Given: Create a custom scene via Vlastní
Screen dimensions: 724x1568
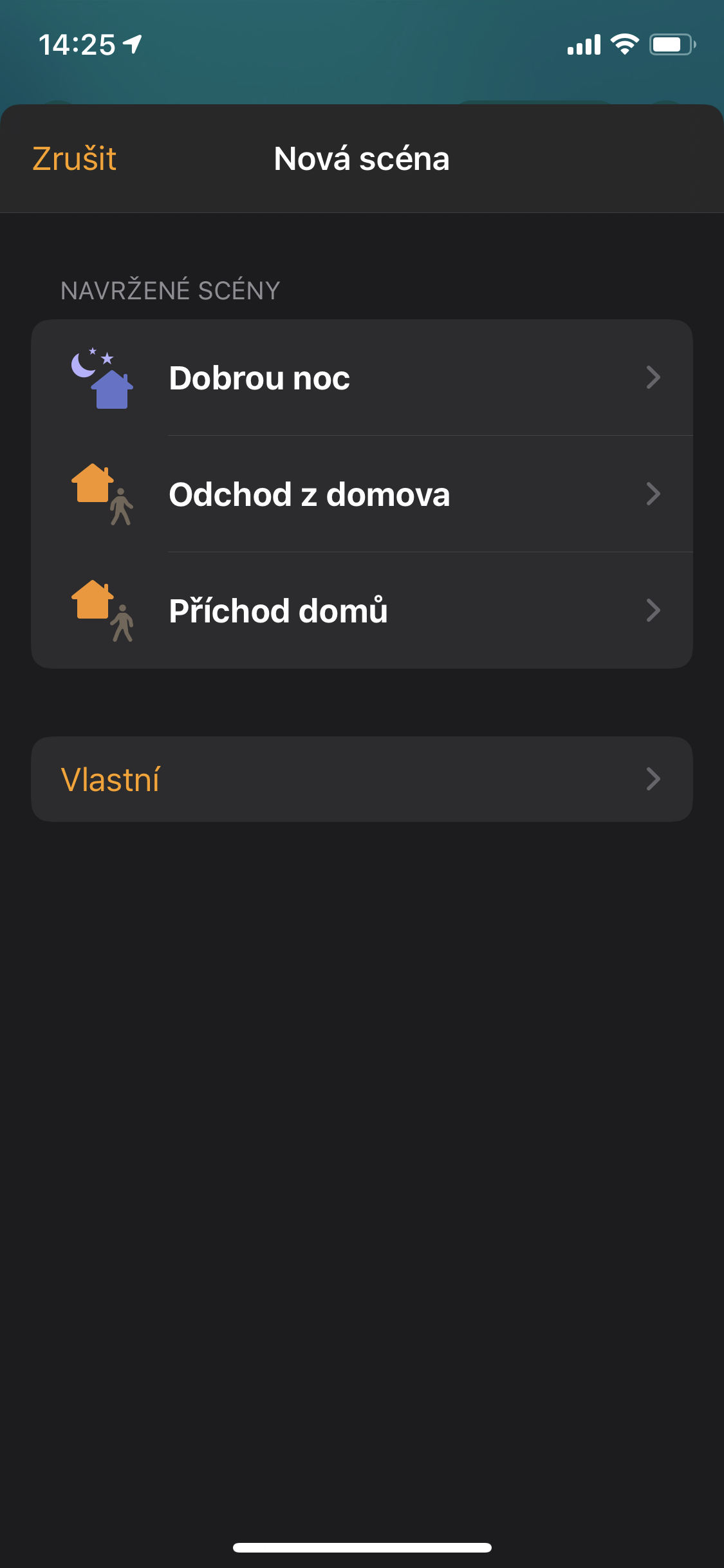Looking at the screenshot, I should click(360, 779).
